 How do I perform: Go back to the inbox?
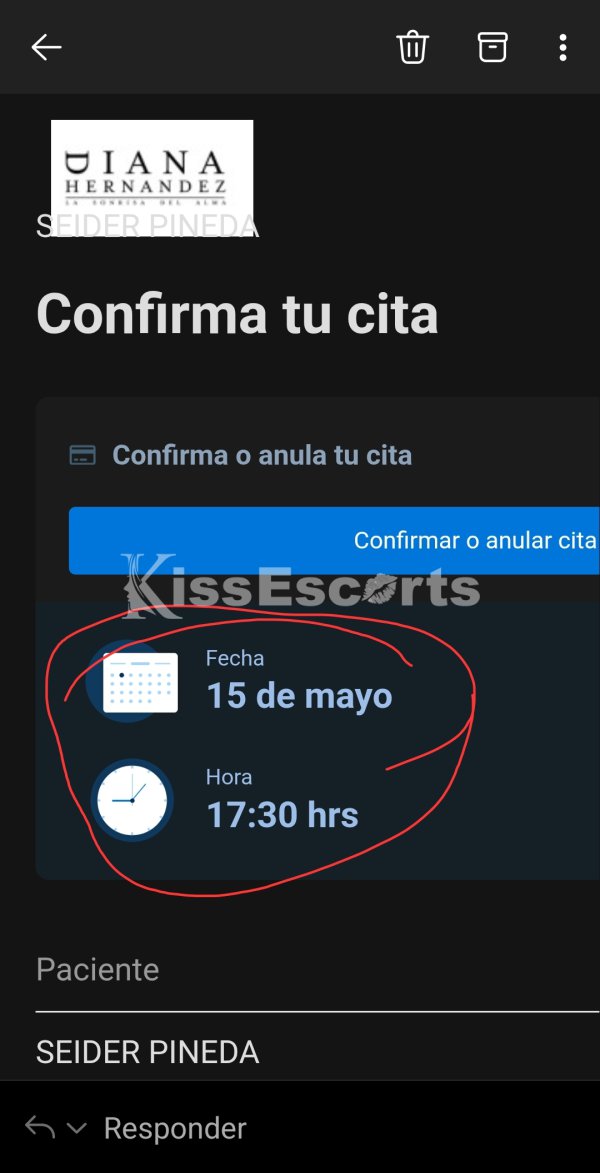(x=46, y=47)
